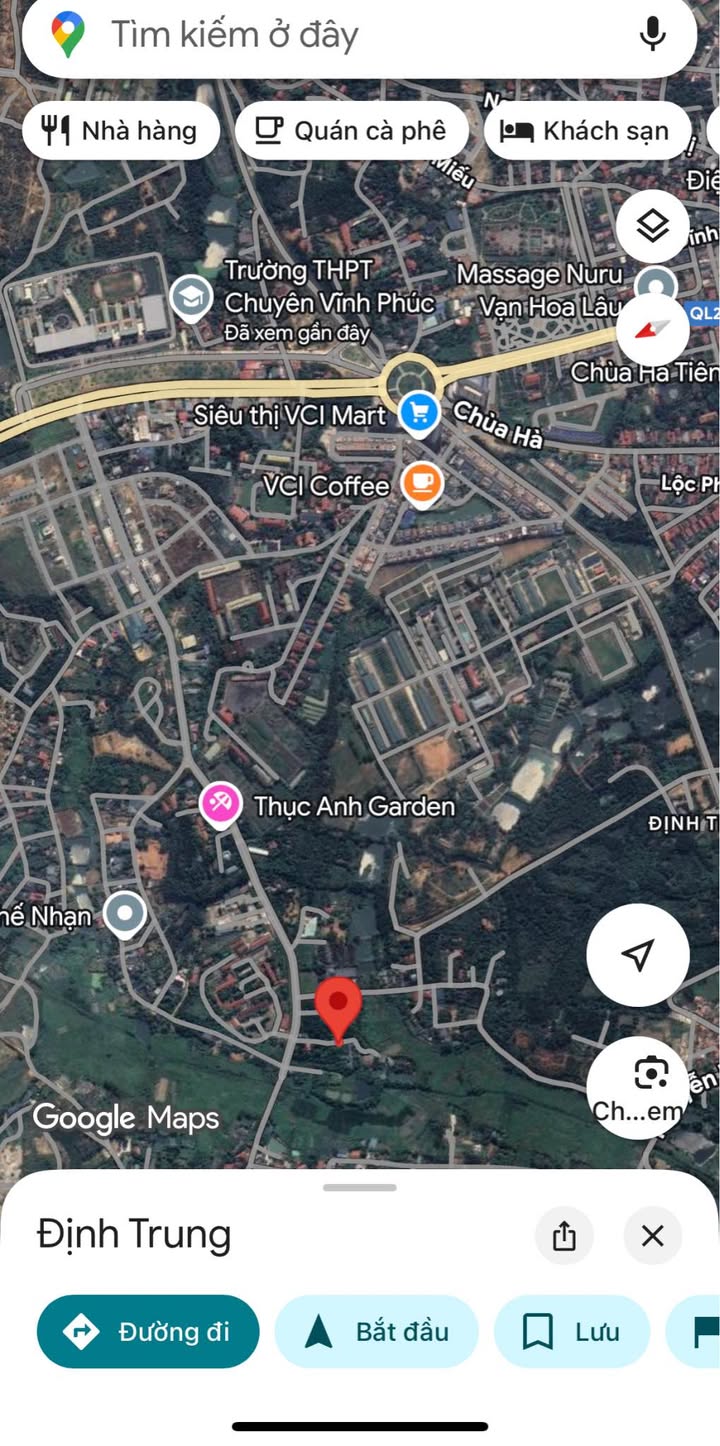Open the Thực Anh Garden marker
Viewport: 720px width, 1446px height.
(x=220, y=805)
